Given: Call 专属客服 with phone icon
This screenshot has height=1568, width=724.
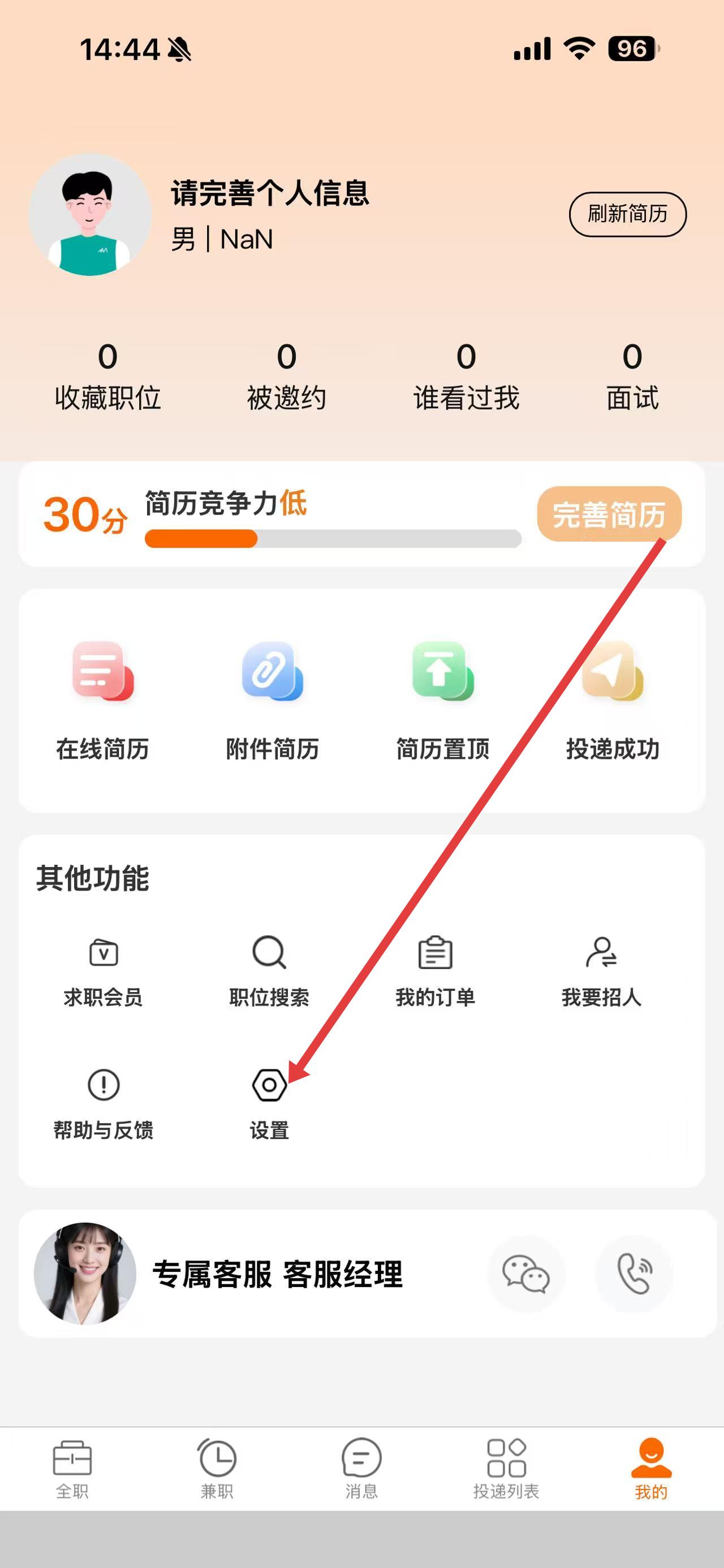Looking at the screenshot, I should pyautogui.click(x=634, y=1274).
